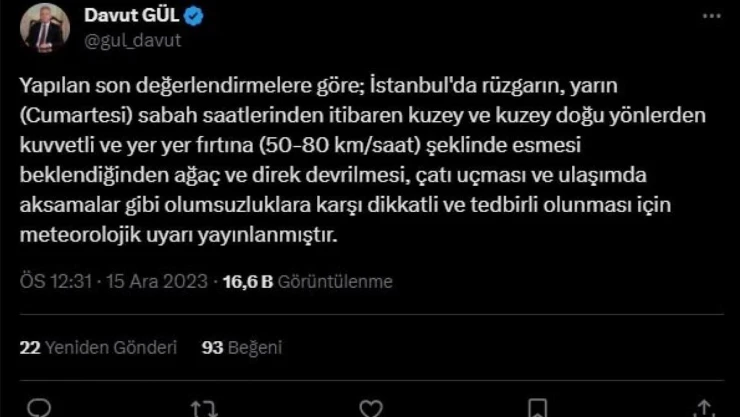Reply to Davut GÜL's tweet
This screenshot has height=417, width=740.
point(40,408)
